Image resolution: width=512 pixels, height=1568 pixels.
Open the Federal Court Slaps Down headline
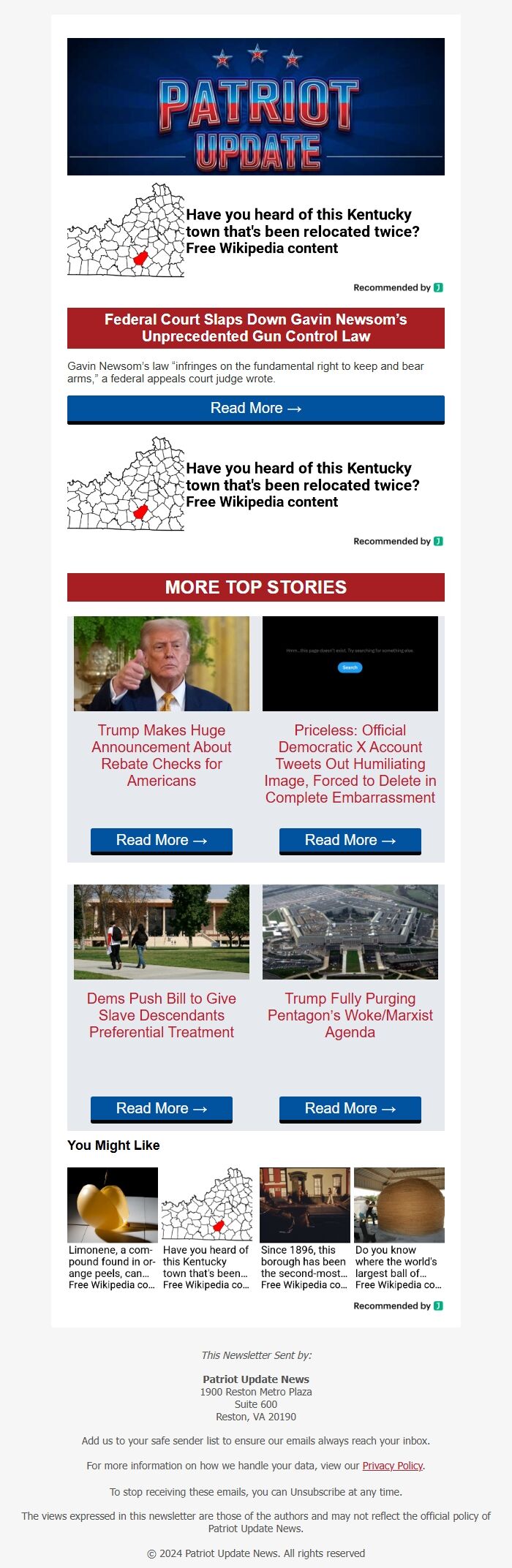(x=255, y=327)
